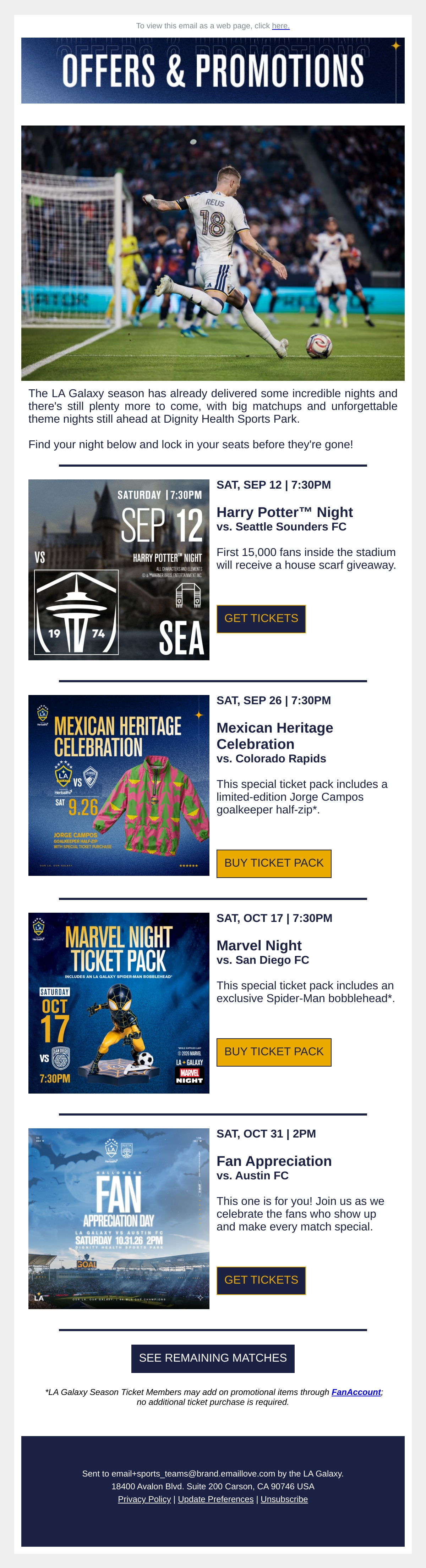This screenshot has width=426, height=1568.
Task: Open the Harry Potter Night SEP 12 image
Action: click(x=119, y=570)
